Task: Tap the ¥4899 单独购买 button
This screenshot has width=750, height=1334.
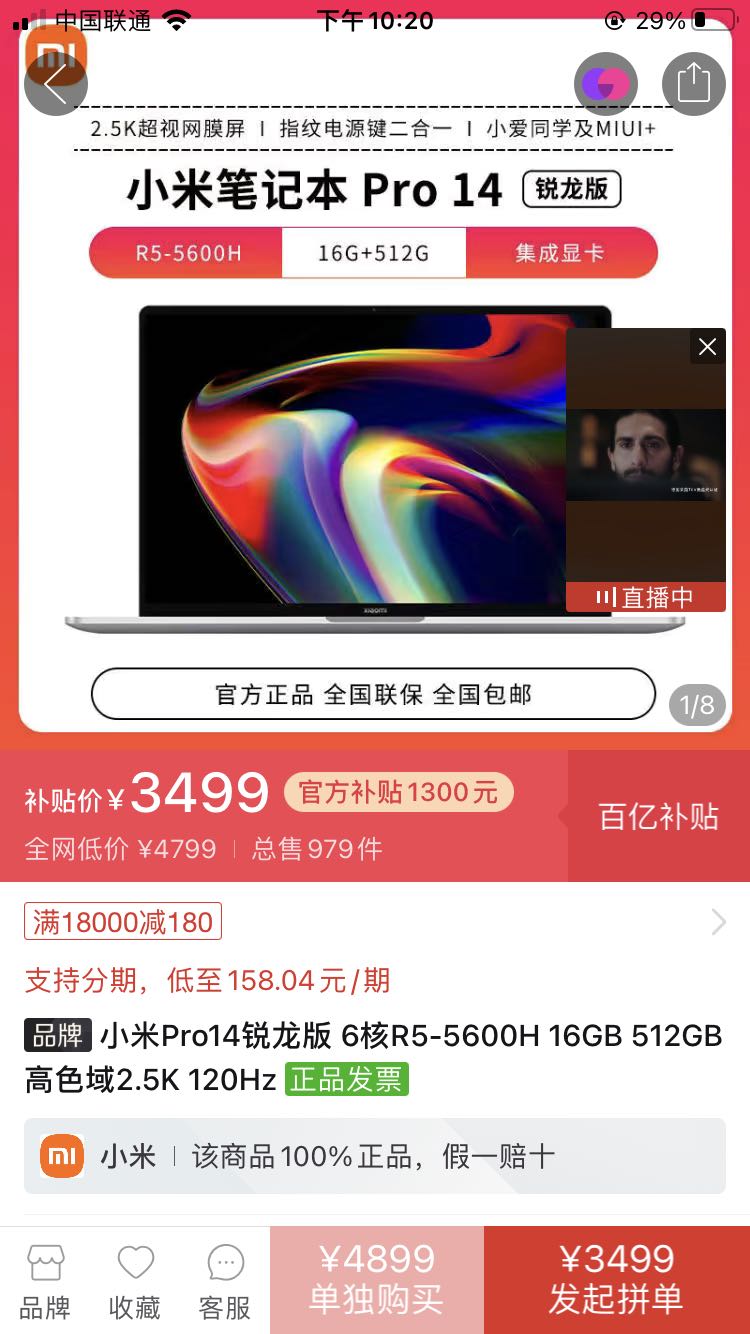Action: coord(374,1278)
